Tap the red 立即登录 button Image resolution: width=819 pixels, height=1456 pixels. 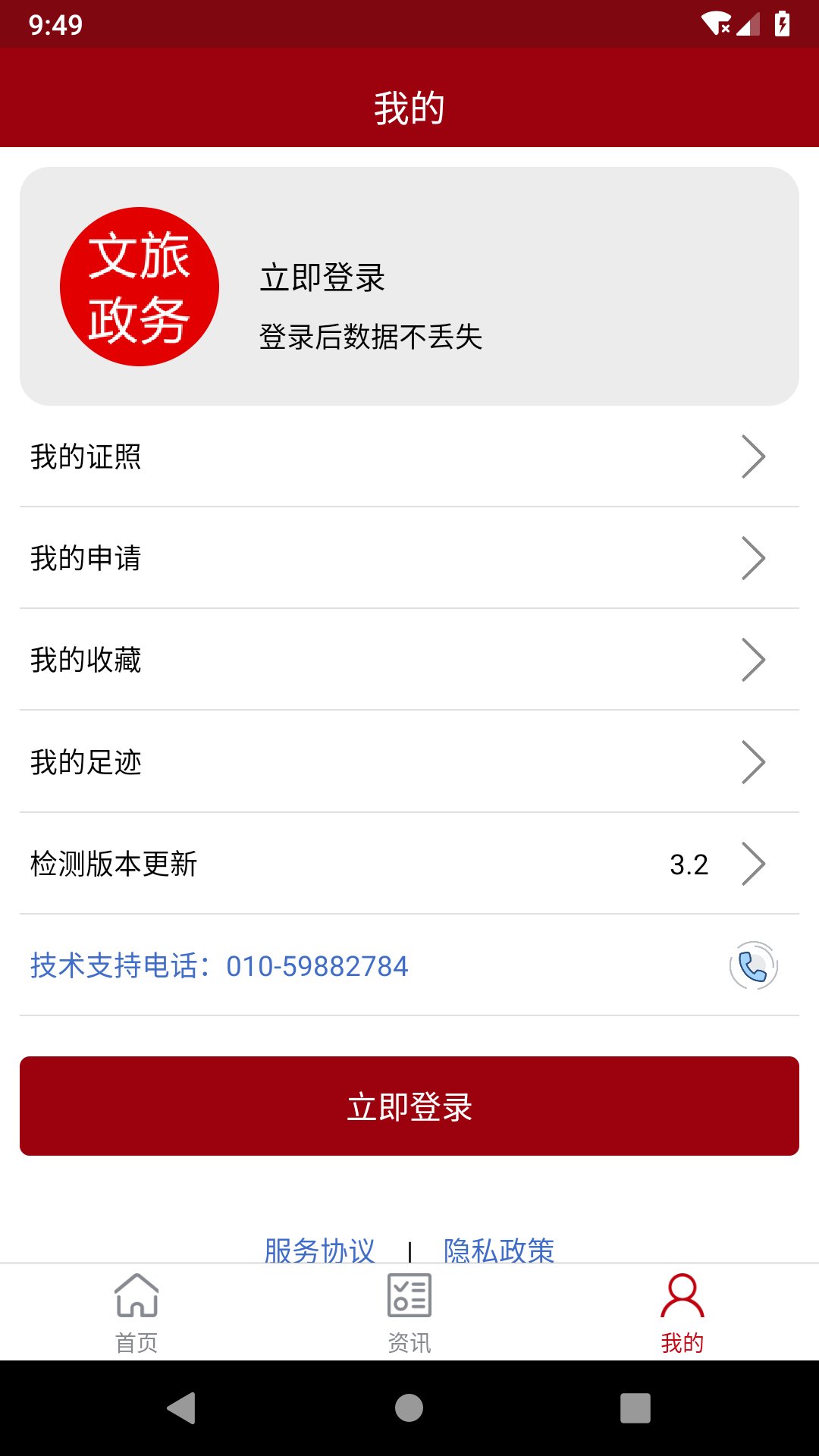click(409, 1106)
